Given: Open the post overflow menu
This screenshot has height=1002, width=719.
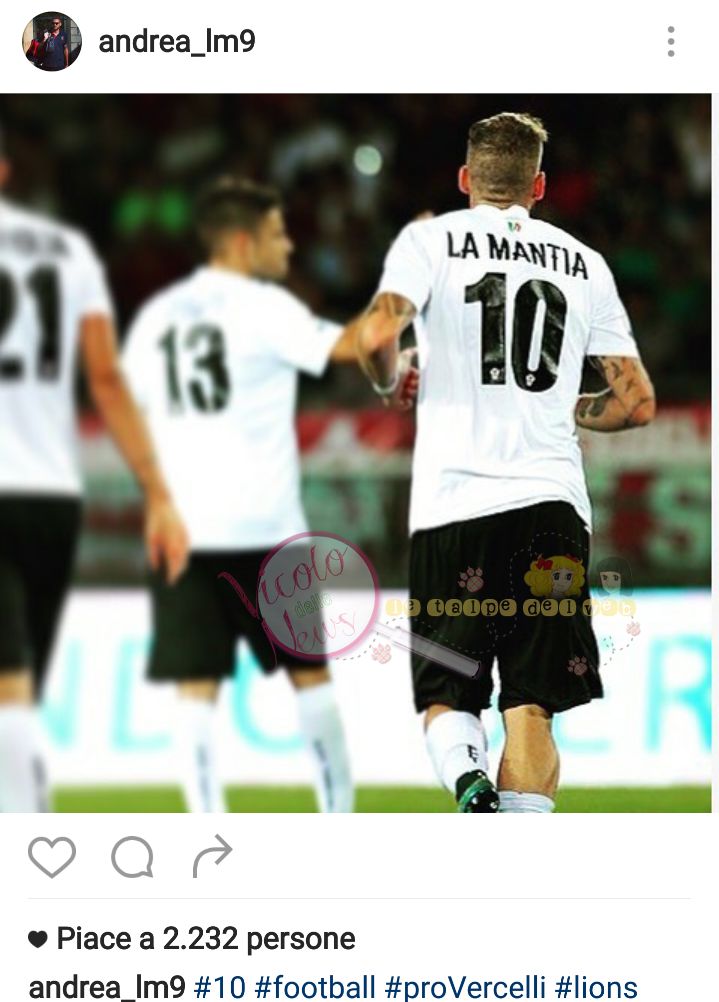Looking at the screenshot, I should click(x=671, y=42).
